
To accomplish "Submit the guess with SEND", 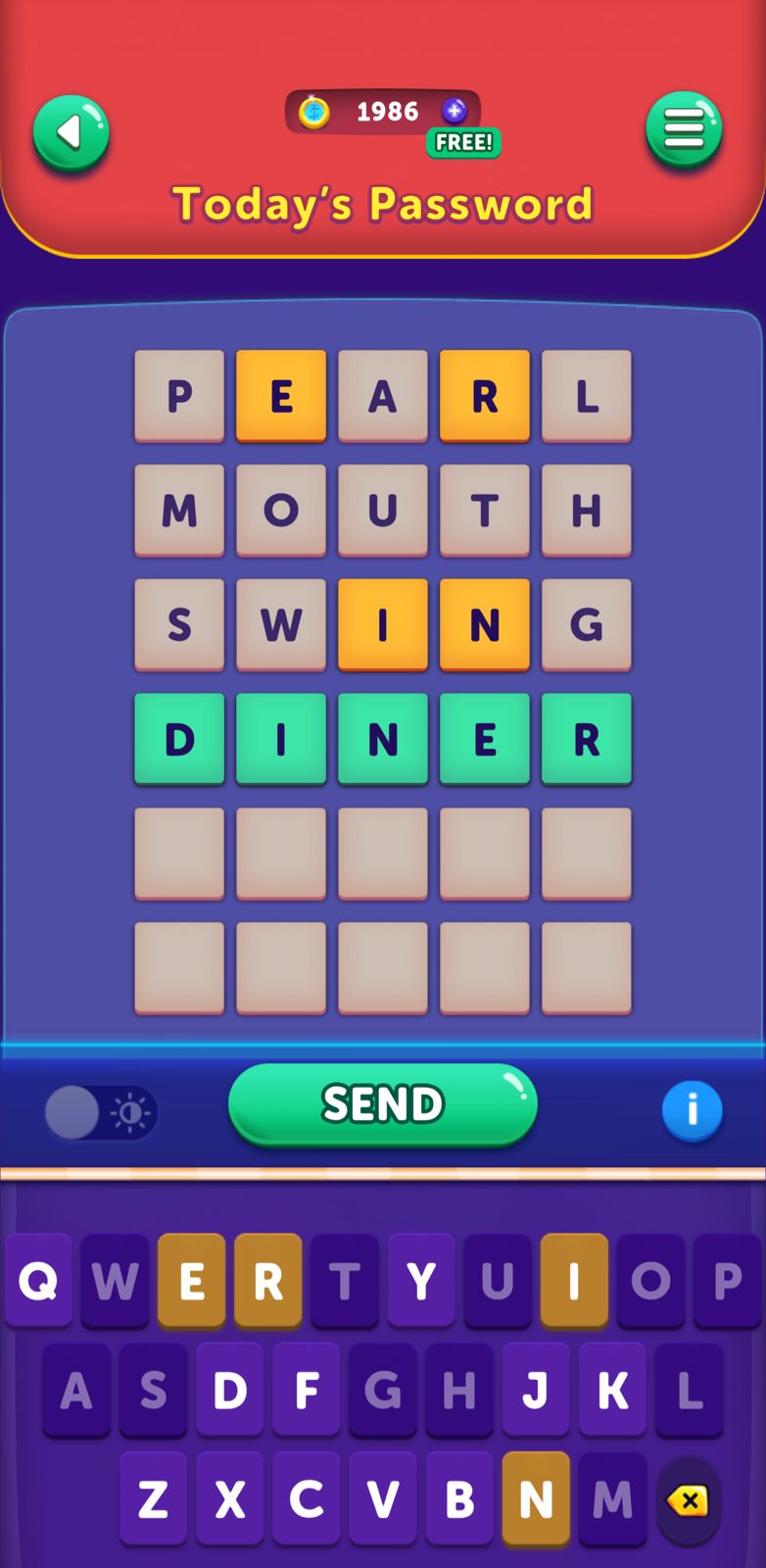I will [x=383, y=1104].
